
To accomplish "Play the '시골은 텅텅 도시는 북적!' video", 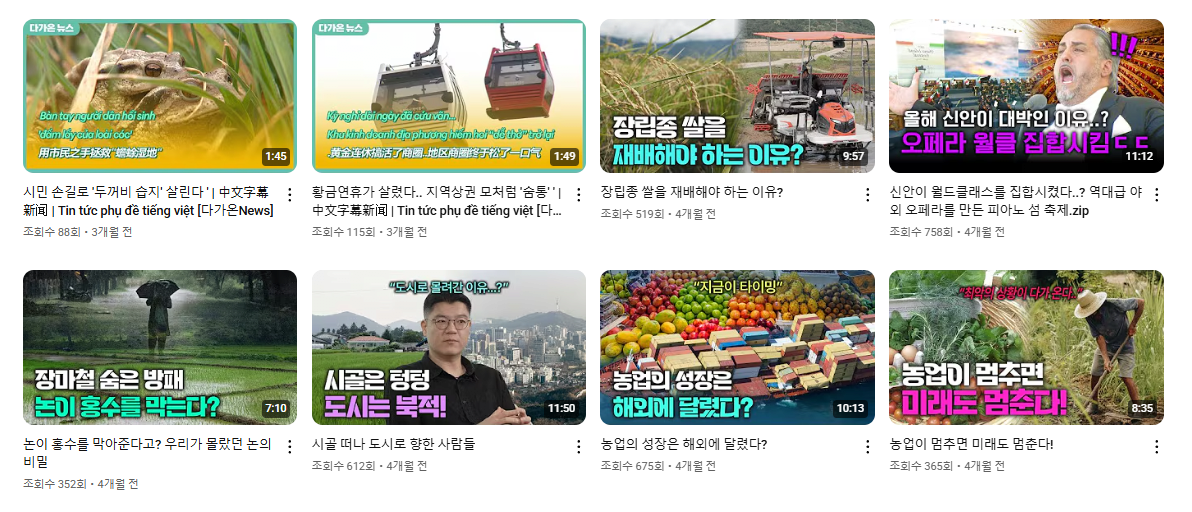I will click(x=449, y=347).
